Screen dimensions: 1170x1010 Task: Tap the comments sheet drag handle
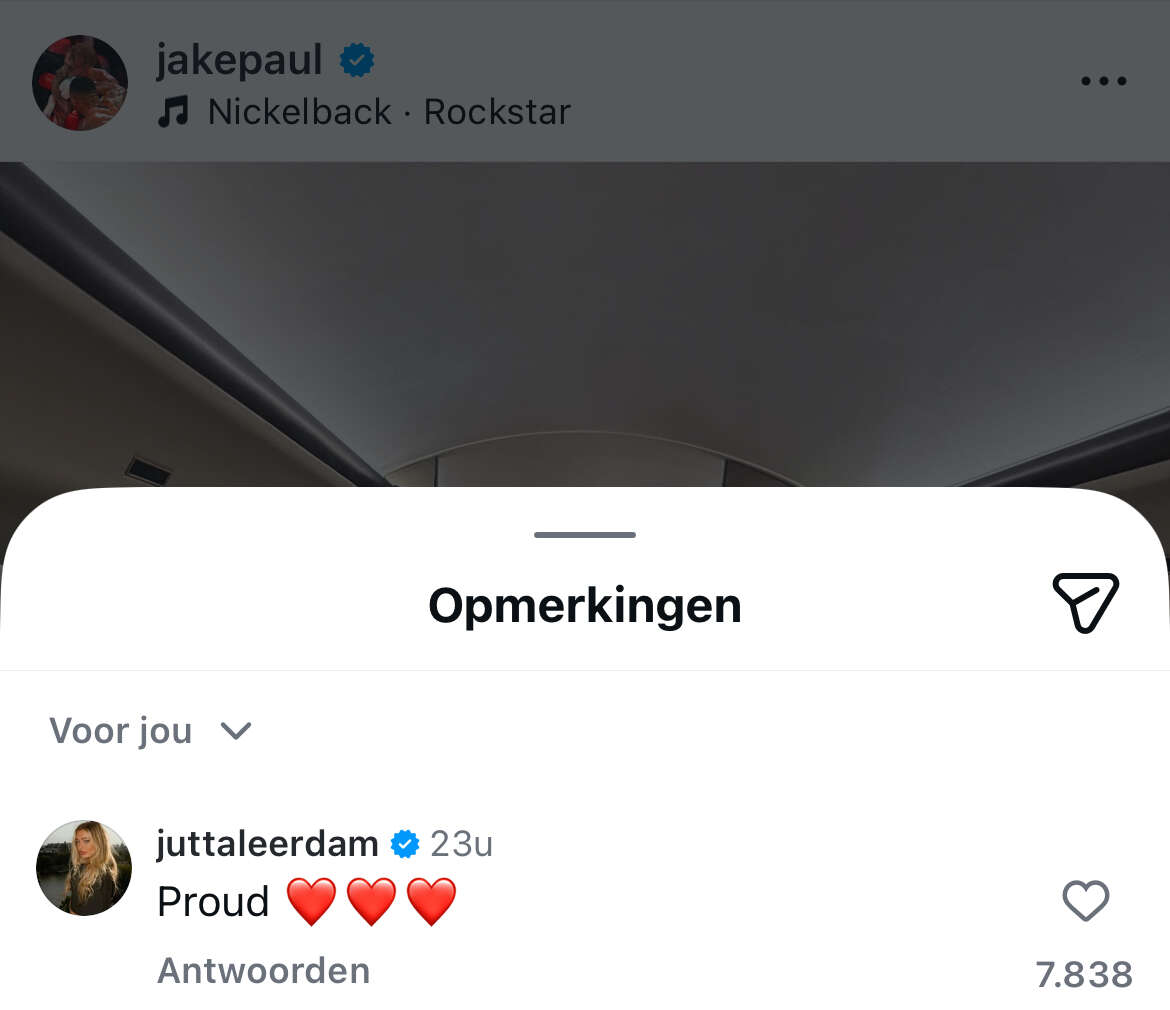click(585, 535)
